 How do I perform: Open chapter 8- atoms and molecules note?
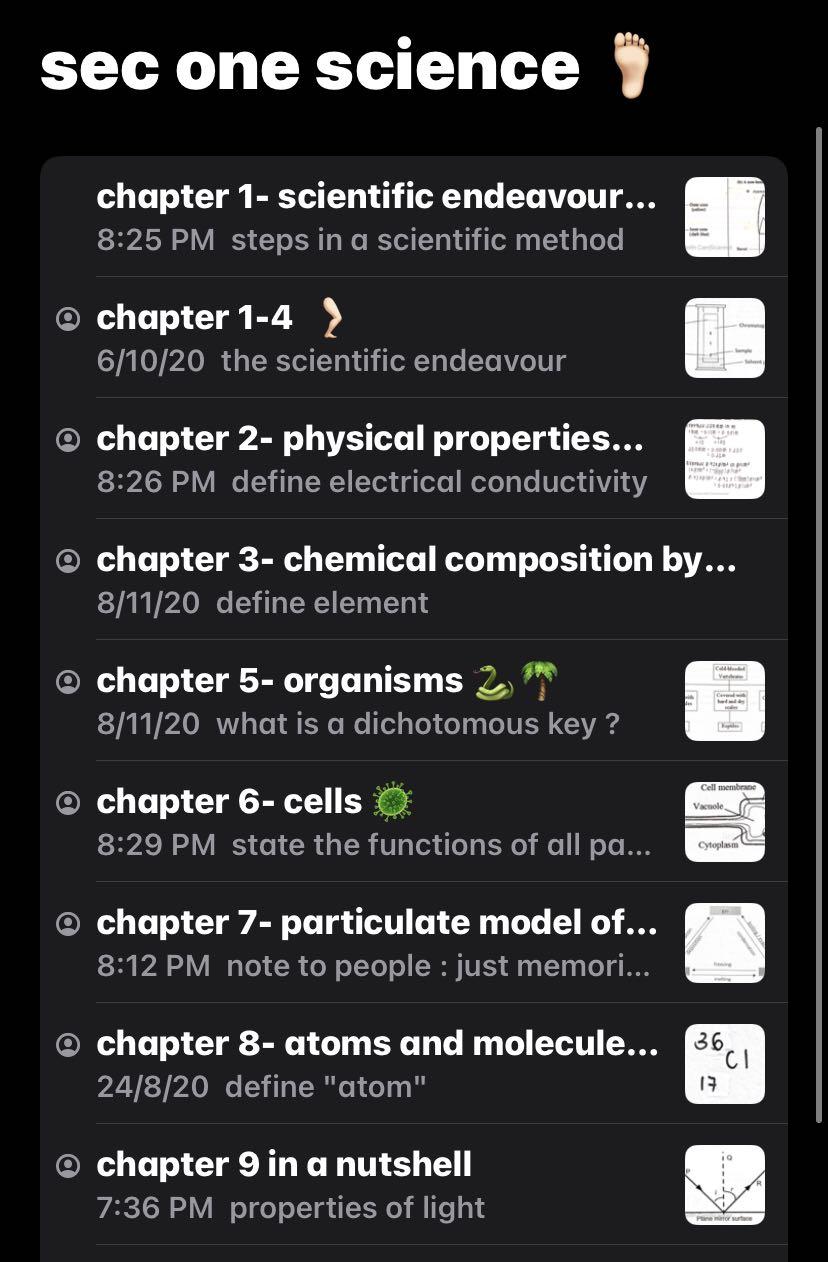point(376,1064)
